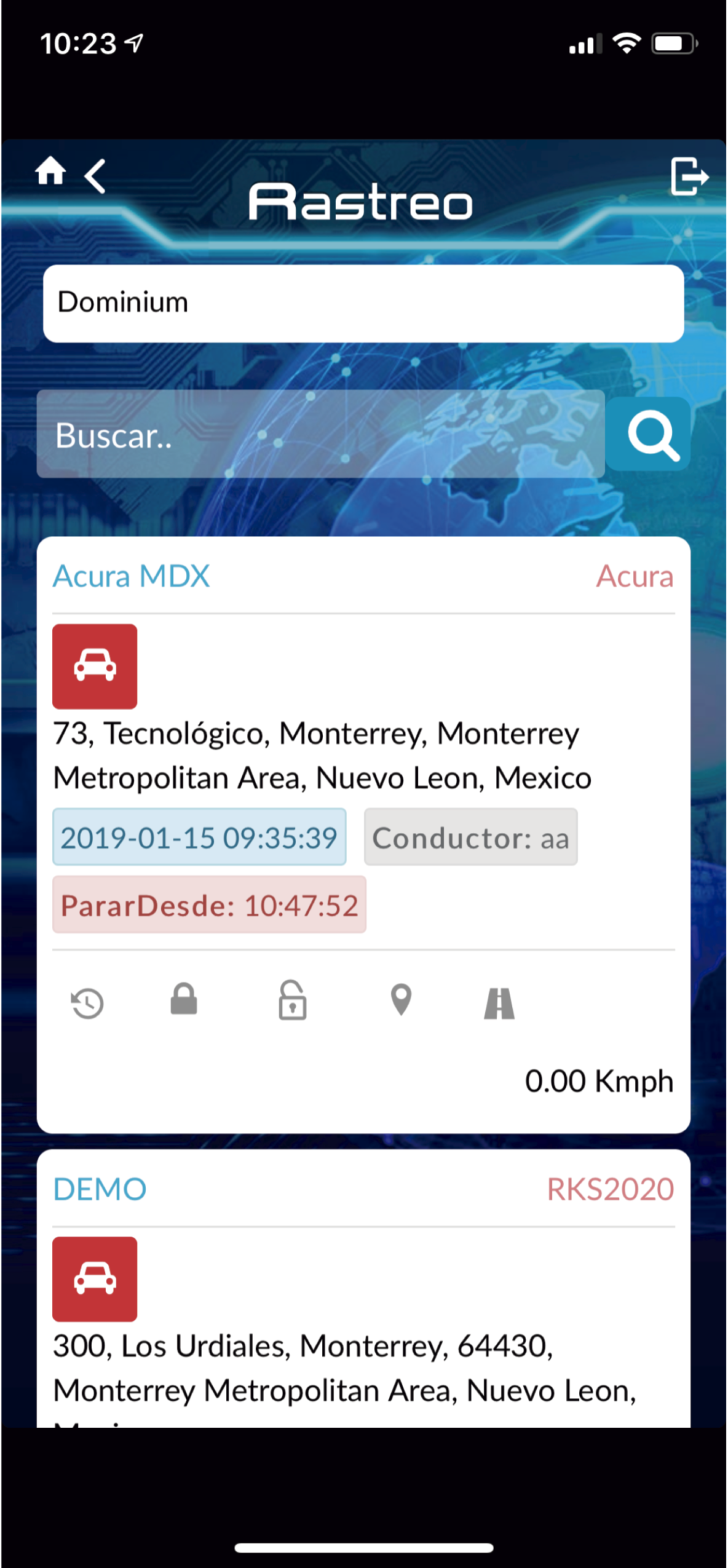
Task: Focus the Buscar search field
Action: click(320, 435)
